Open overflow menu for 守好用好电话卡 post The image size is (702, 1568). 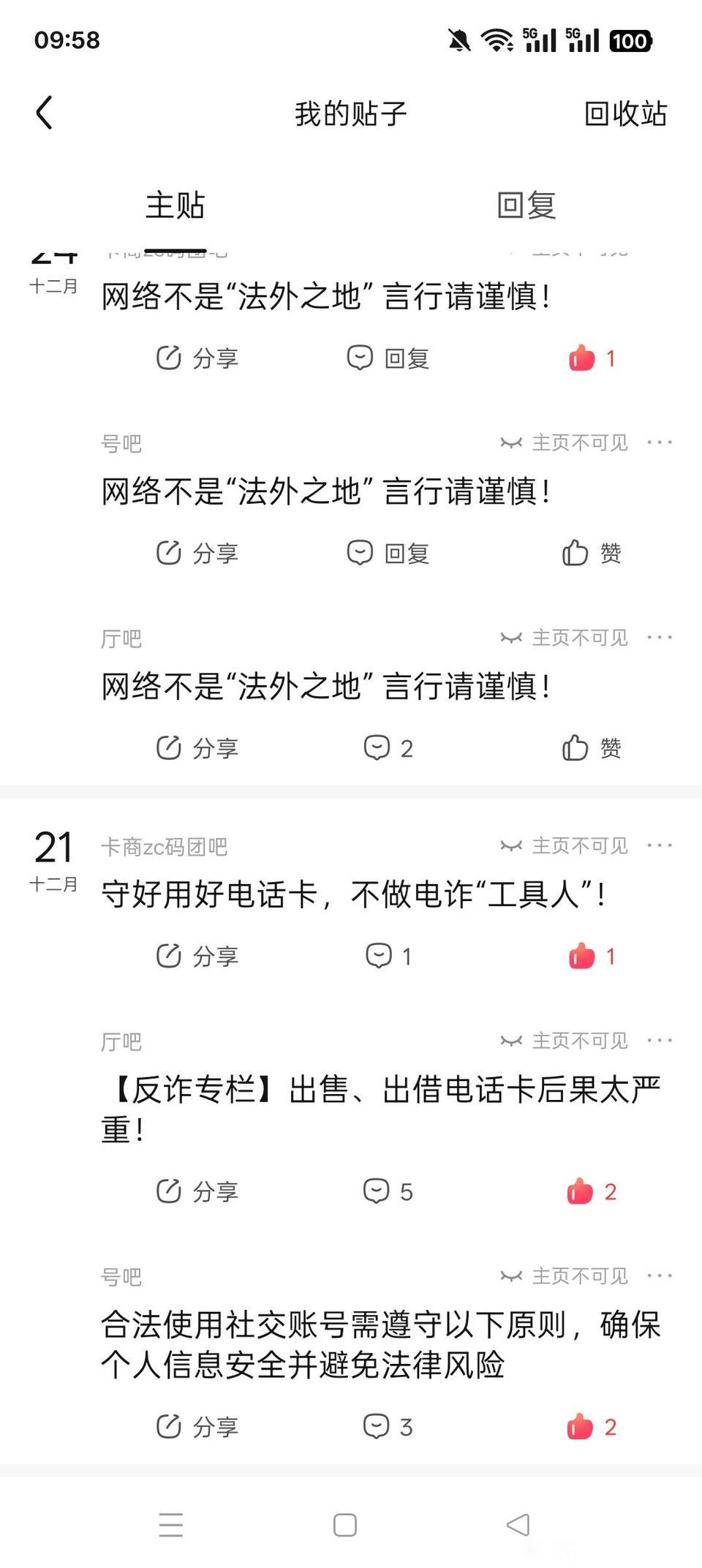click(x=660, y=845)
